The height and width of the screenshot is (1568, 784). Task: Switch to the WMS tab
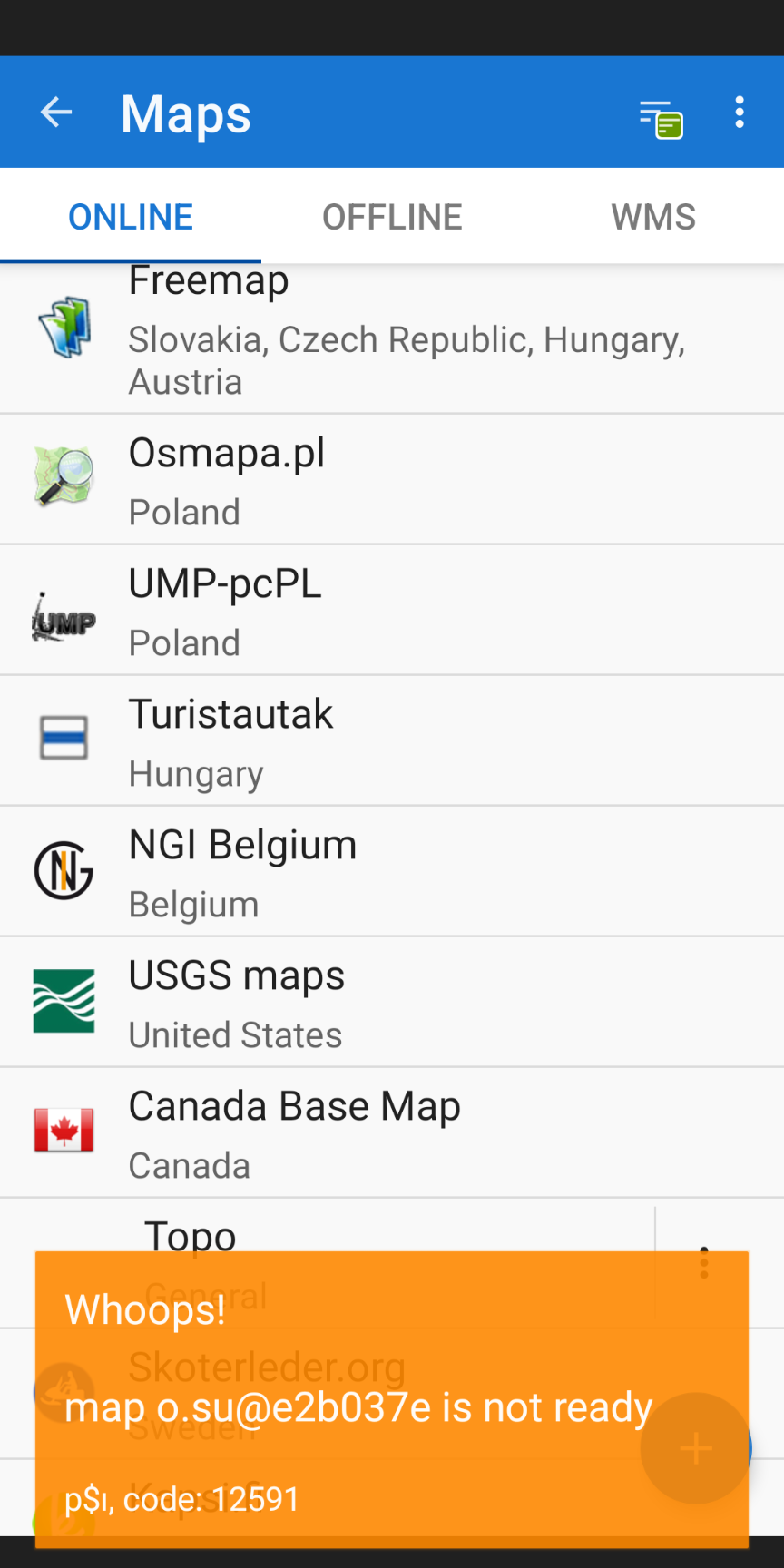tap(652, 217)
